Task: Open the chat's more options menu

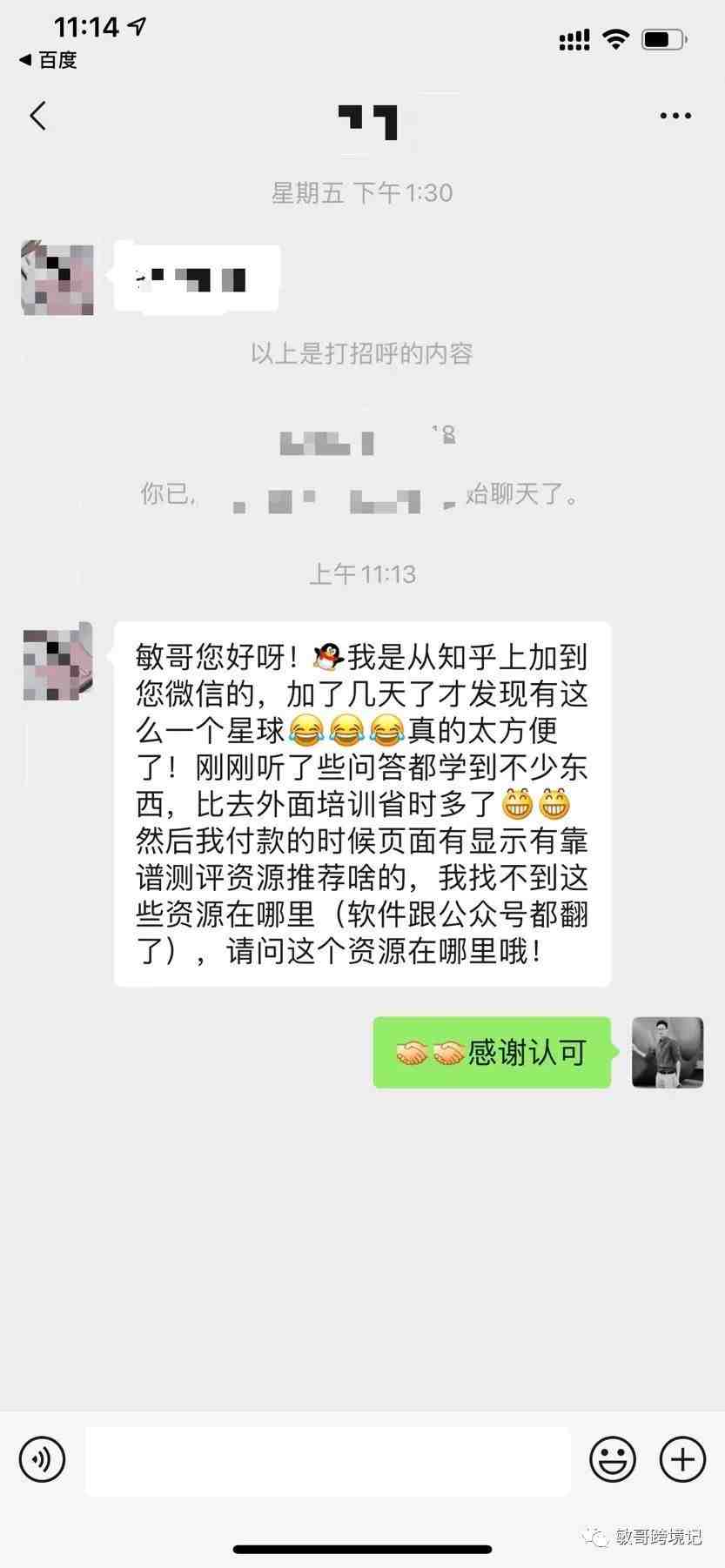Action: (675, 116)
